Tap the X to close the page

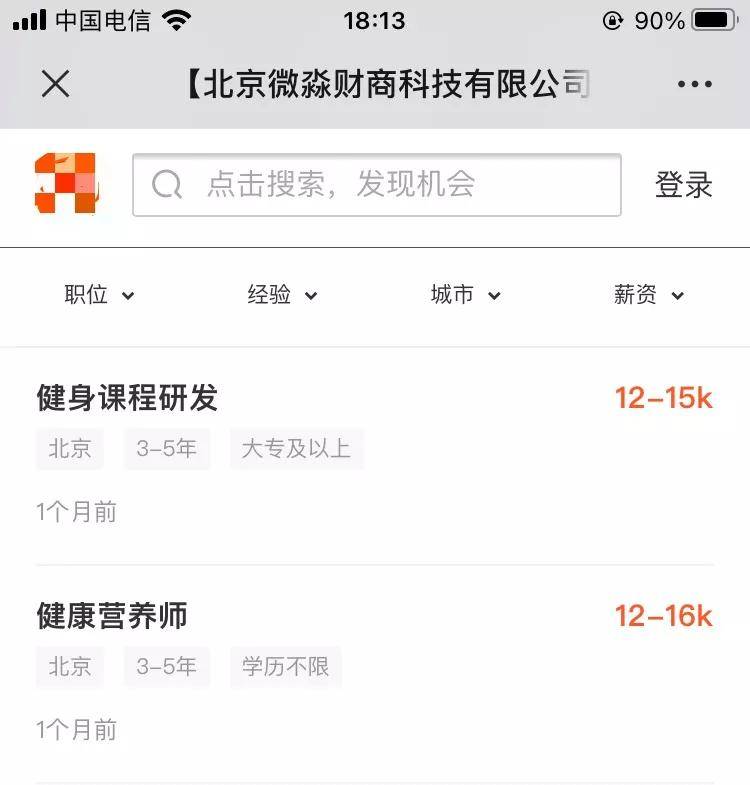coord(56,84)
